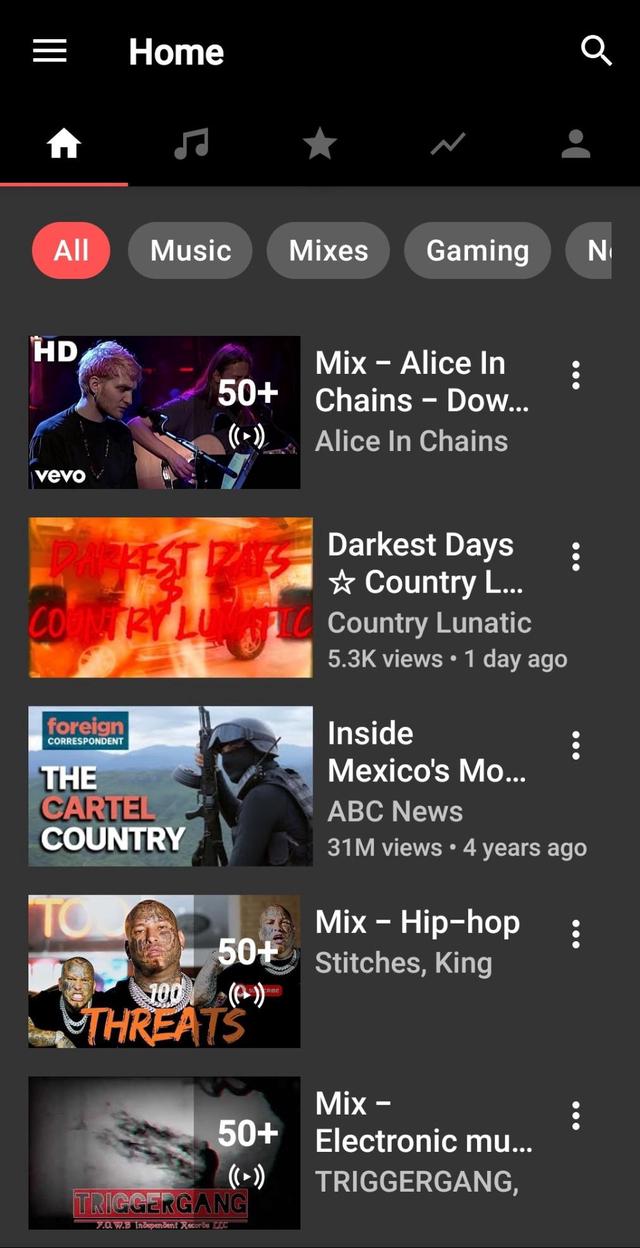Open options for the Electronic music mix

[x=575, y=1115]
